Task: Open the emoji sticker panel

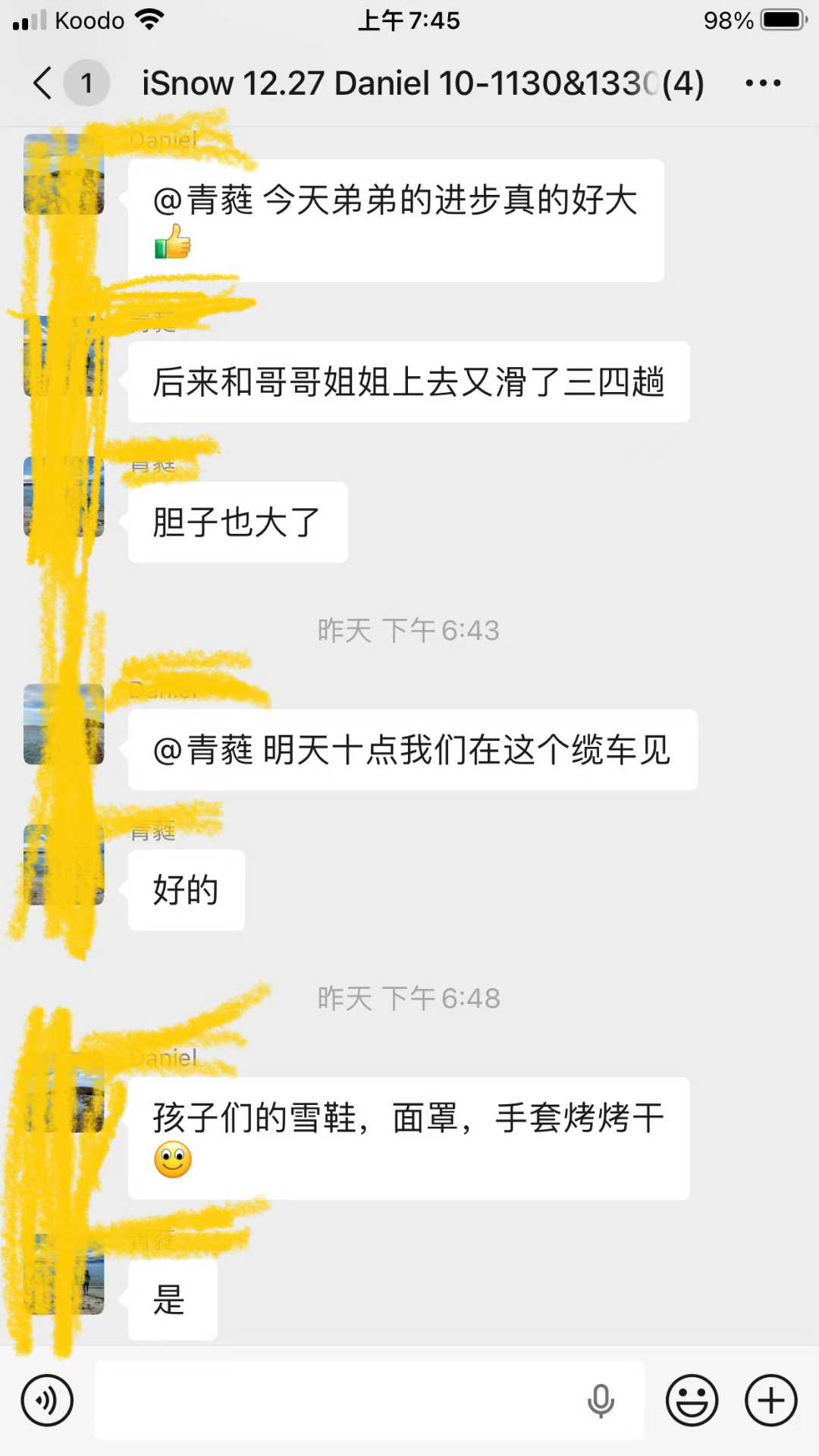Action: 692,1400
